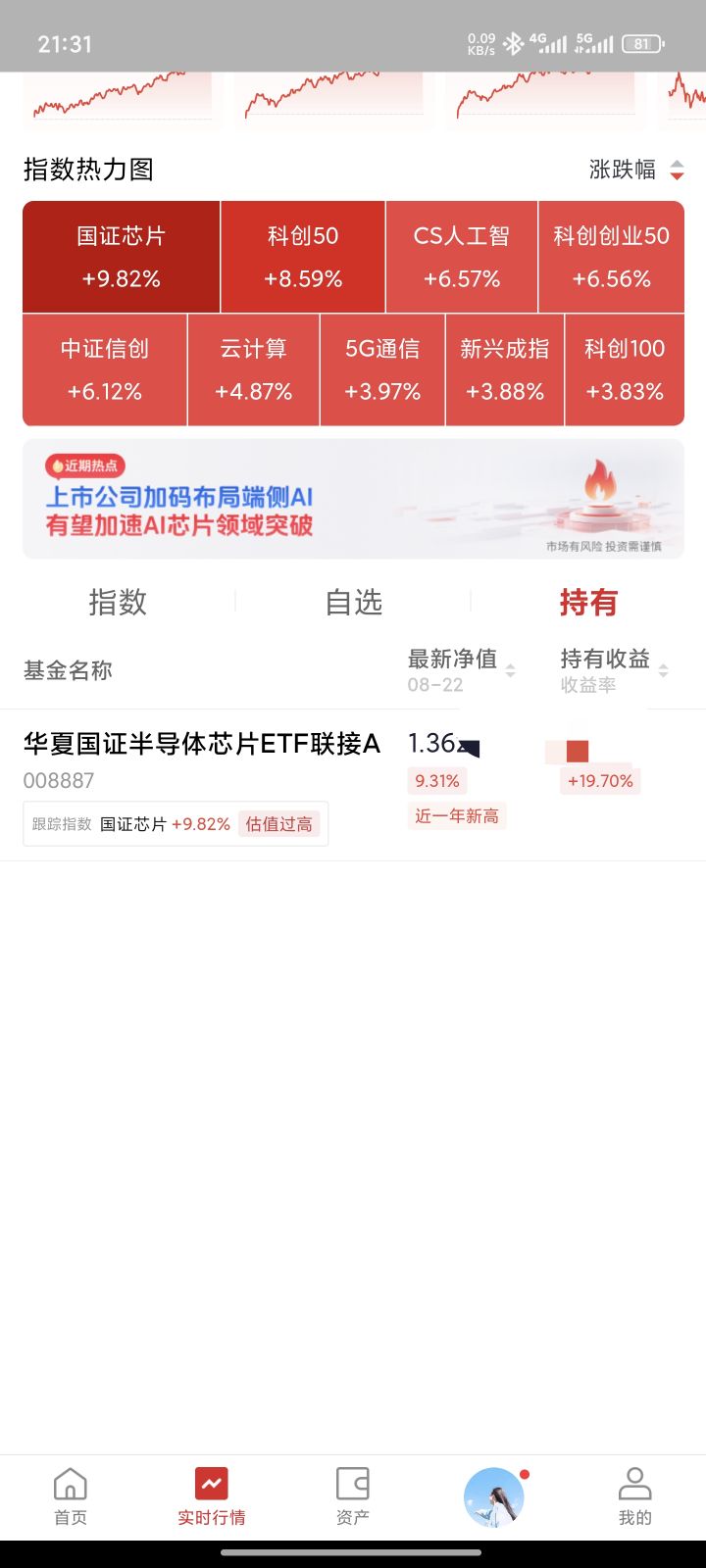
Task: Open the 涨跌幅 sort dropdown
Action: coord(635,170)
